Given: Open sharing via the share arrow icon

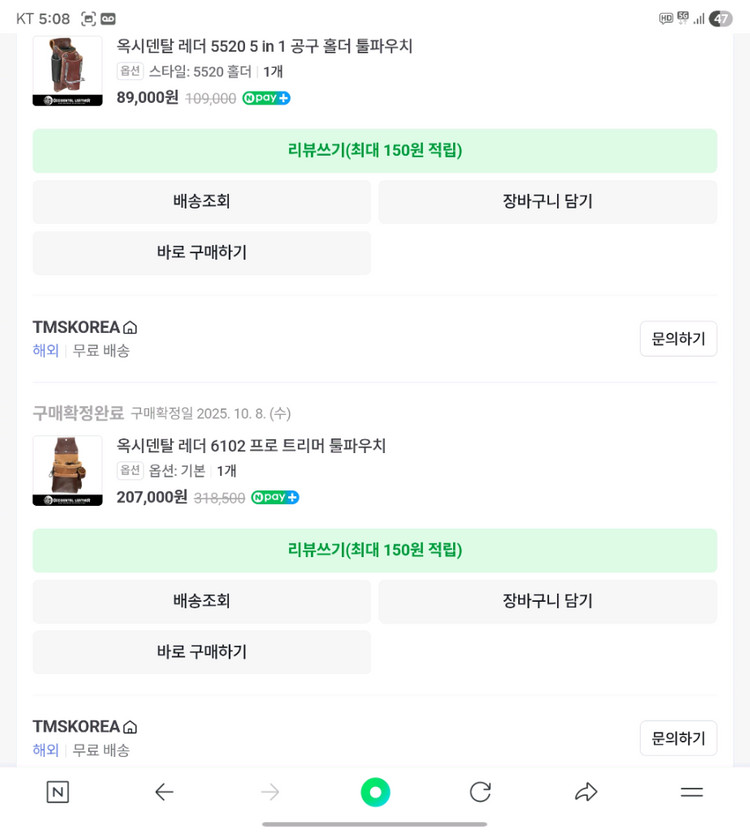Looking at the screenshot, I should tap(586, 791).
